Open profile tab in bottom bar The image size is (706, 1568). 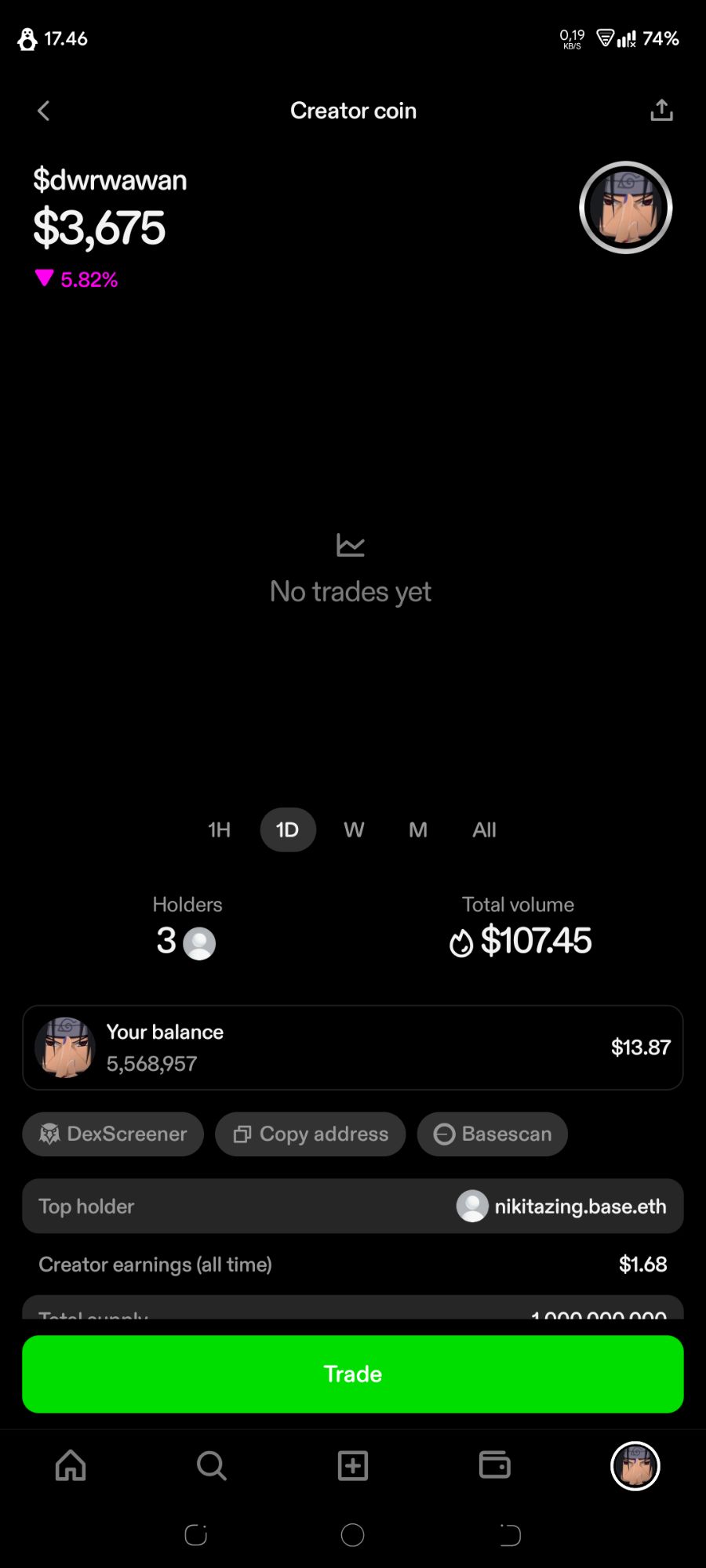(x=635, y=1465)
